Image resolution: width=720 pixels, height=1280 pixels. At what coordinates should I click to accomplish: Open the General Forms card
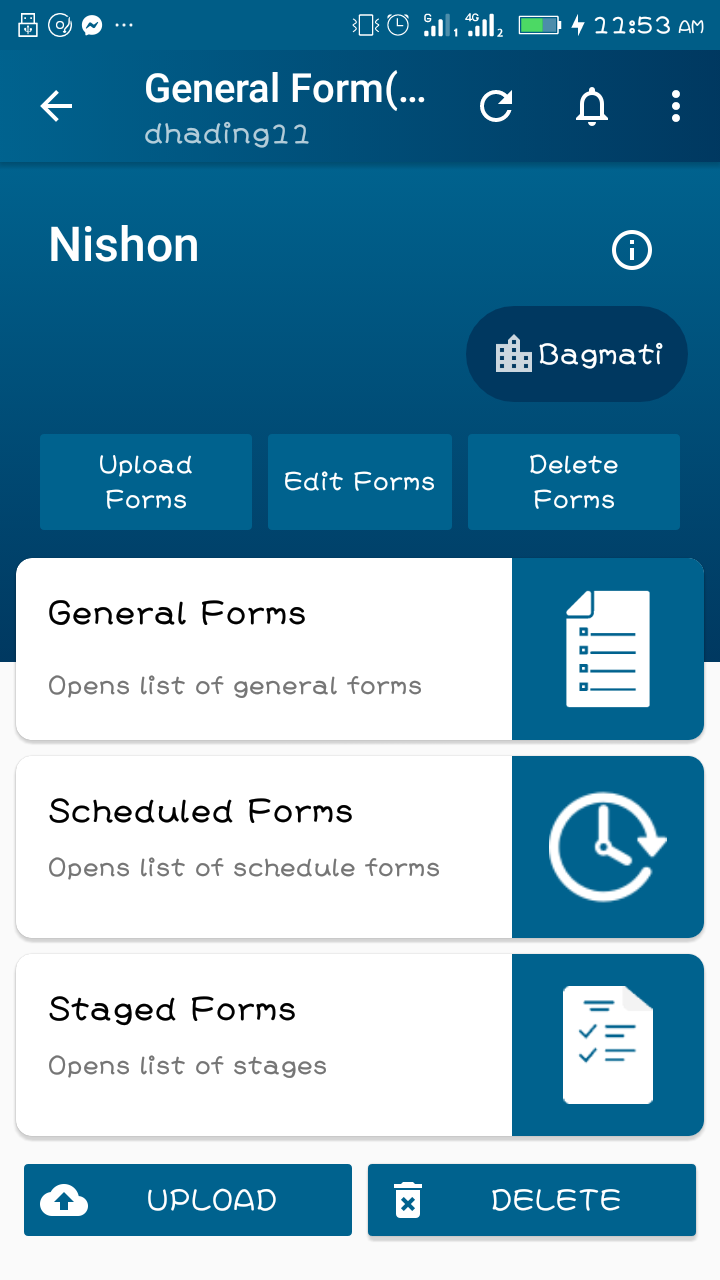(x=360, y=649)
